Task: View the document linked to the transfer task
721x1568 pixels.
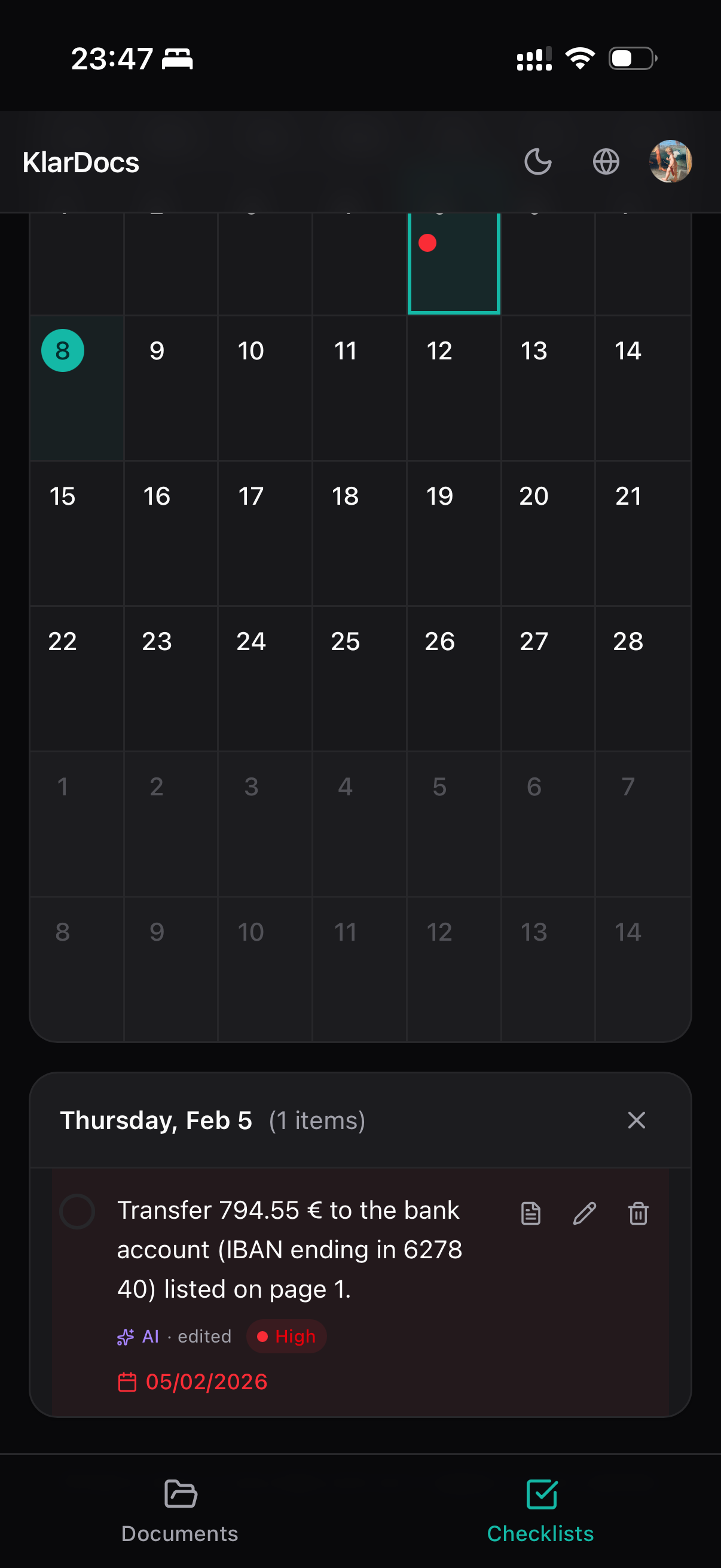Action: [530, 1213]
